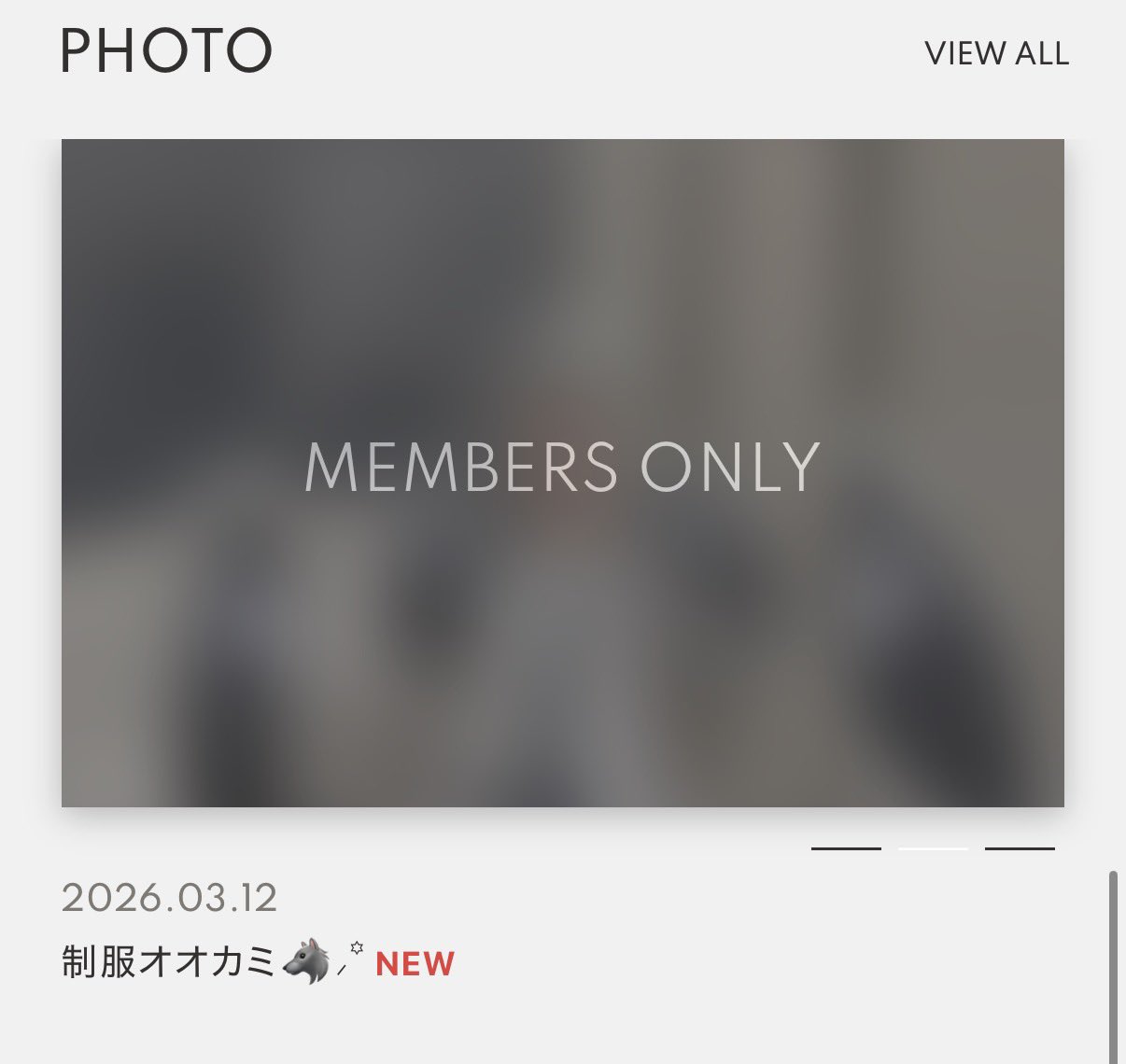Jump to the third carousel page indicator
Image resolution: width=1126 pixels, height=1064 pixels.
click(1020, 848)
